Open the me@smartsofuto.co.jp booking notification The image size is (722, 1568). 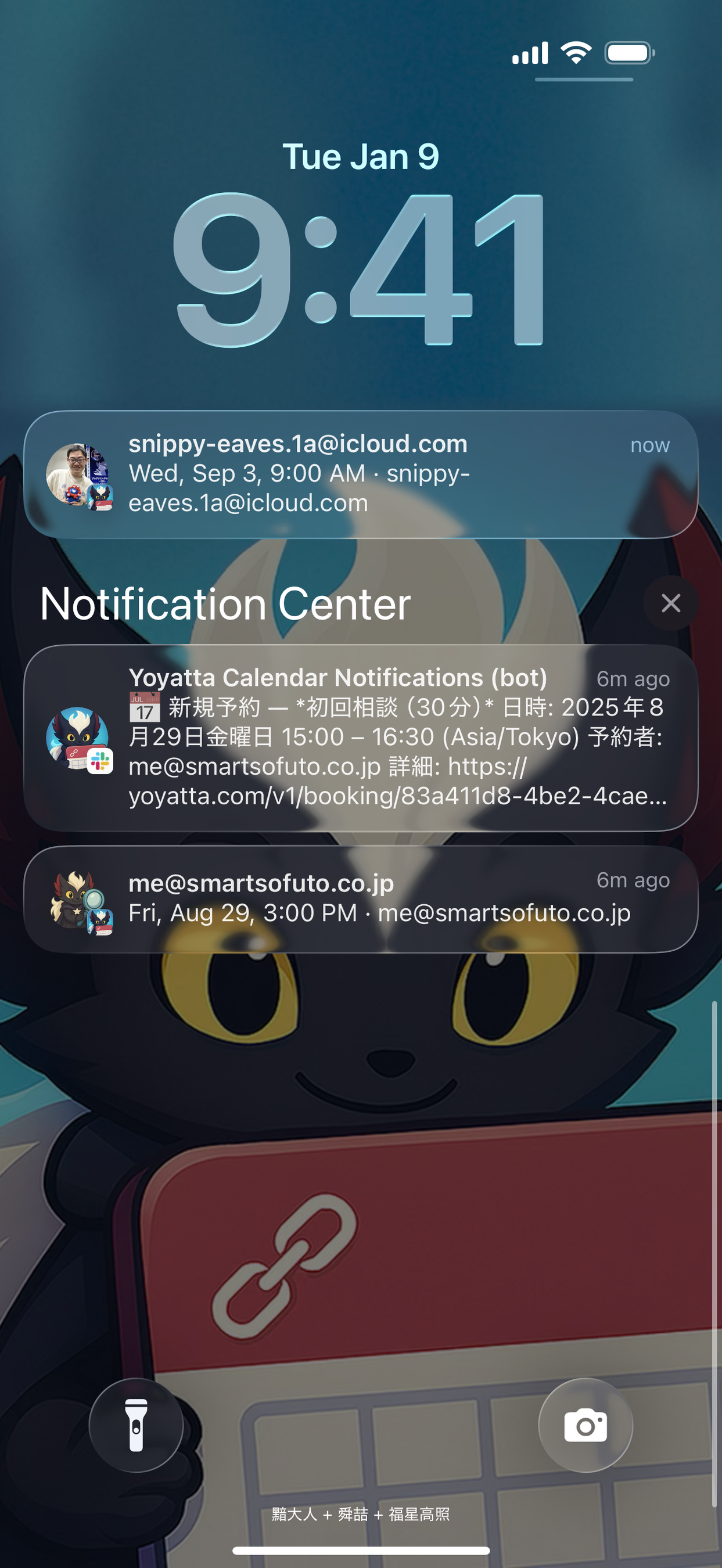[x=360, y=898]
